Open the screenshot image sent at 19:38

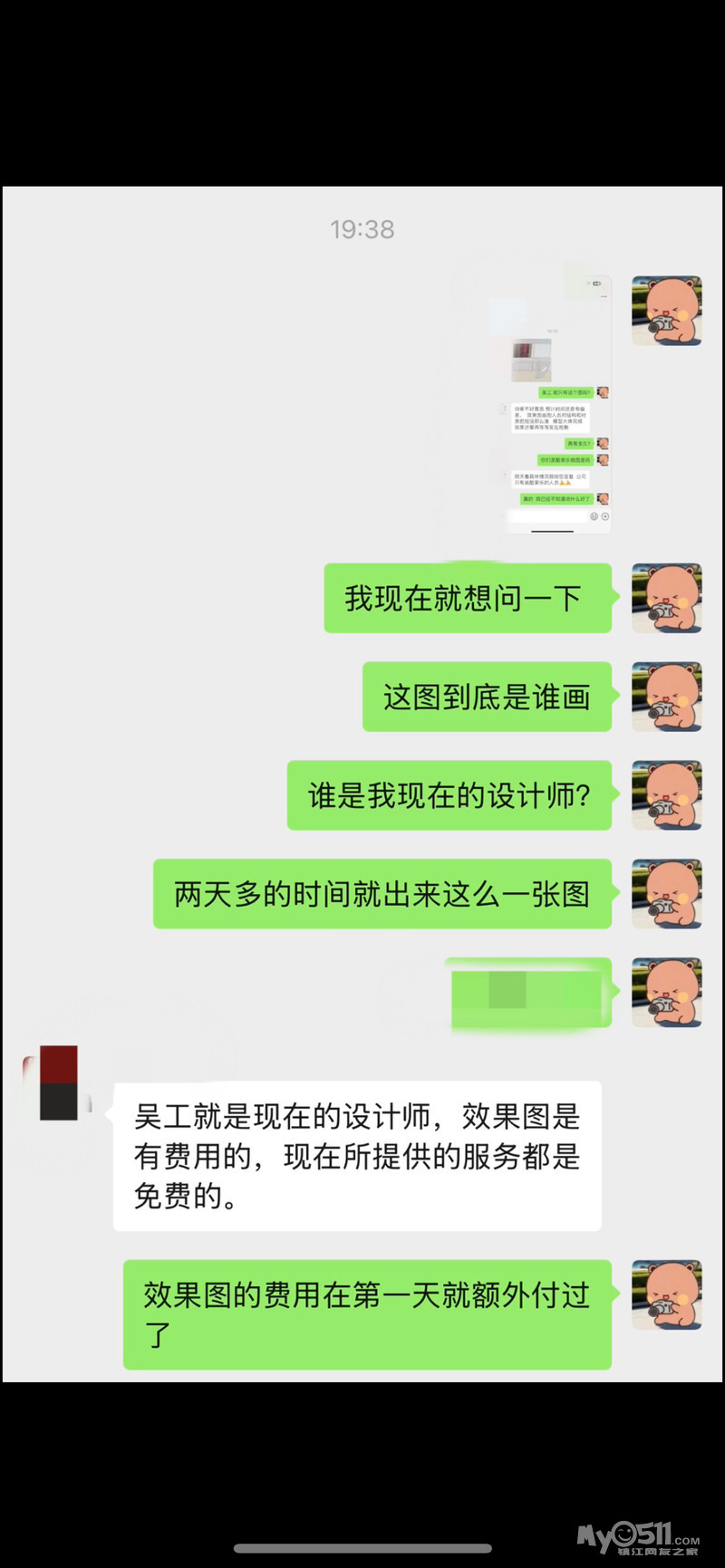pyautogui.click(x=556, y=405)
